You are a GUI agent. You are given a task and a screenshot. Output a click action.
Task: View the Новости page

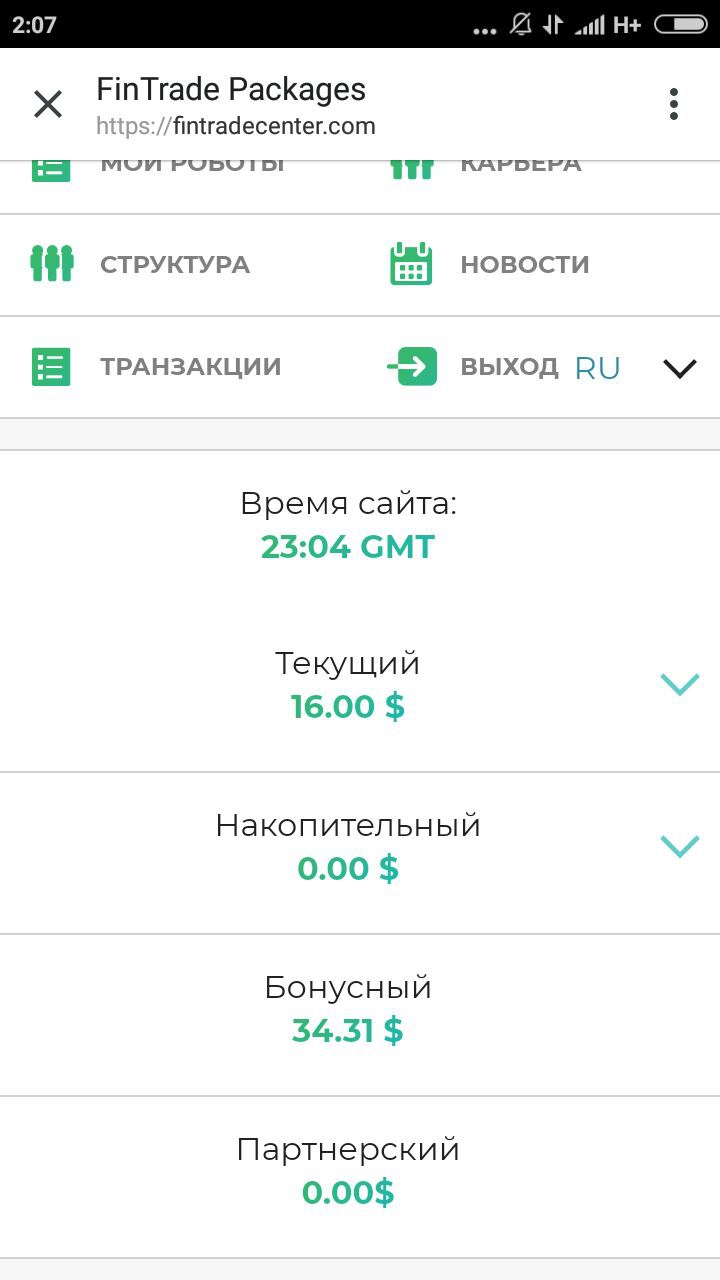click(524, 265)
